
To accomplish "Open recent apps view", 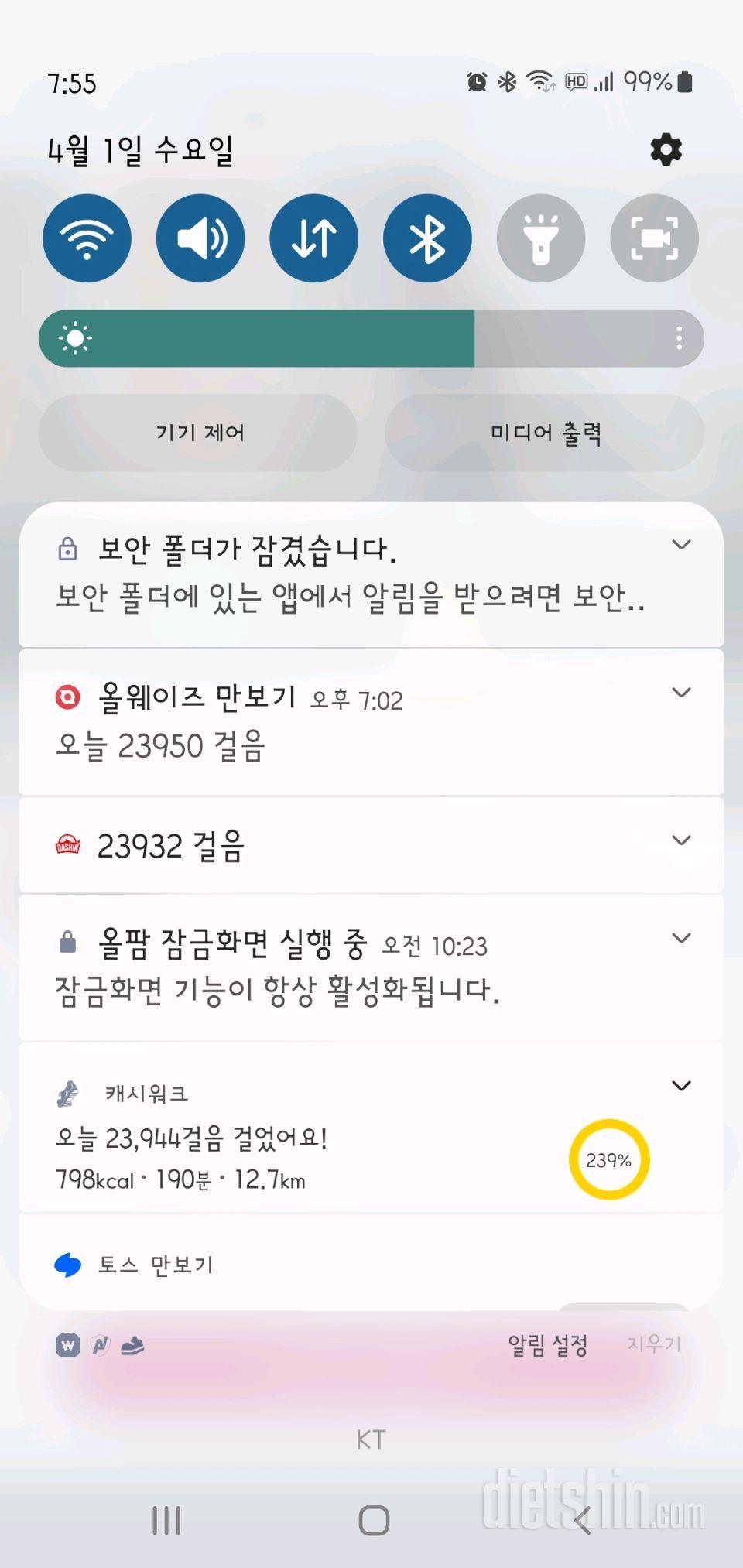I will click(x=166, y=1520).
